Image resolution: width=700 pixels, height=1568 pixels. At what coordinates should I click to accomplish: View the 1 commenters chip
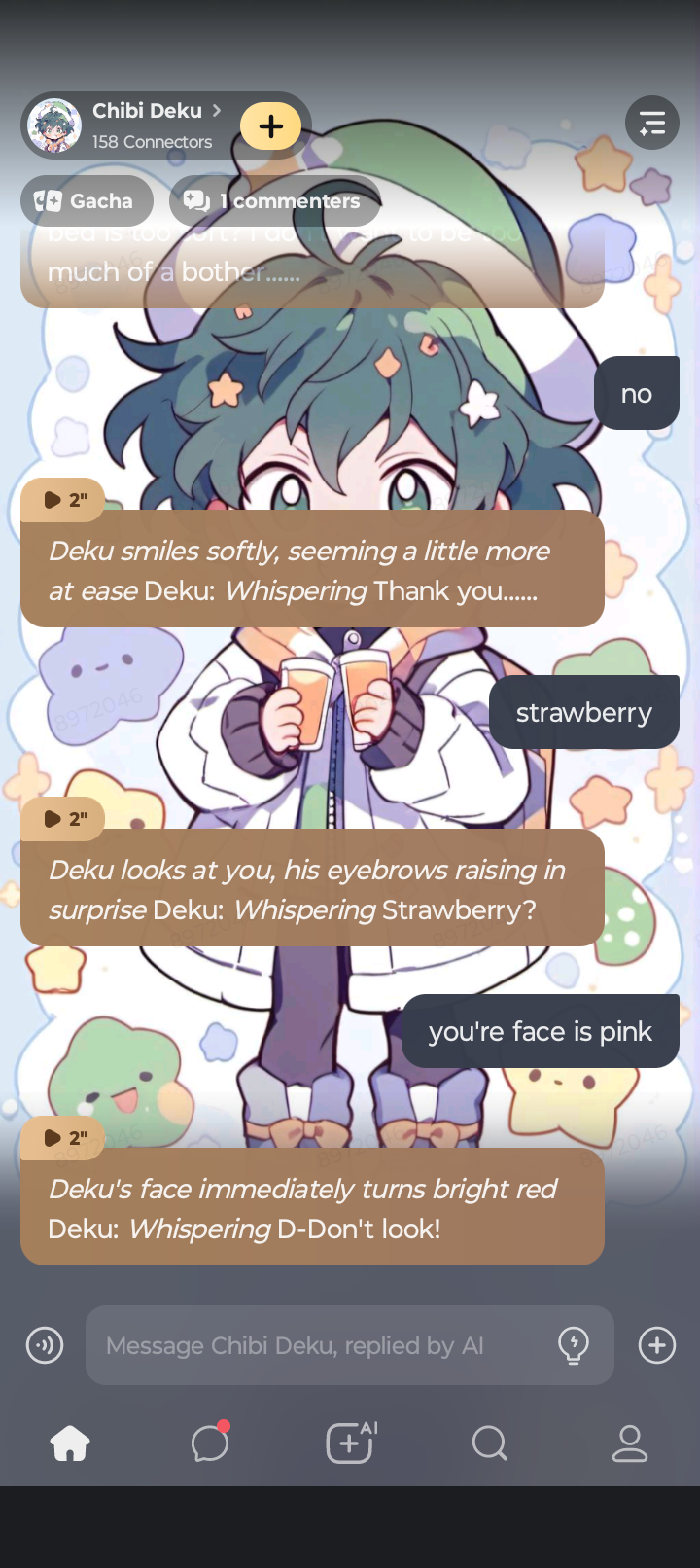point(275,201)
